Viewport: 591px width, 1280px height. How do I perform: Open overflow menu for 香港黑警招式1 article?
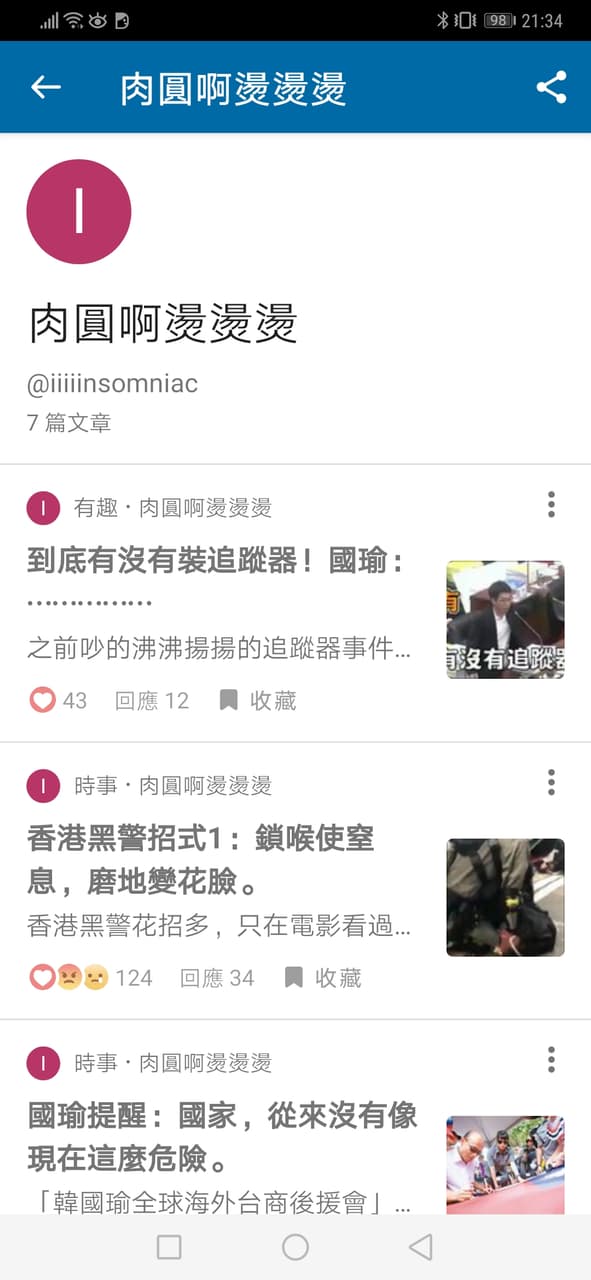point(551,782)
